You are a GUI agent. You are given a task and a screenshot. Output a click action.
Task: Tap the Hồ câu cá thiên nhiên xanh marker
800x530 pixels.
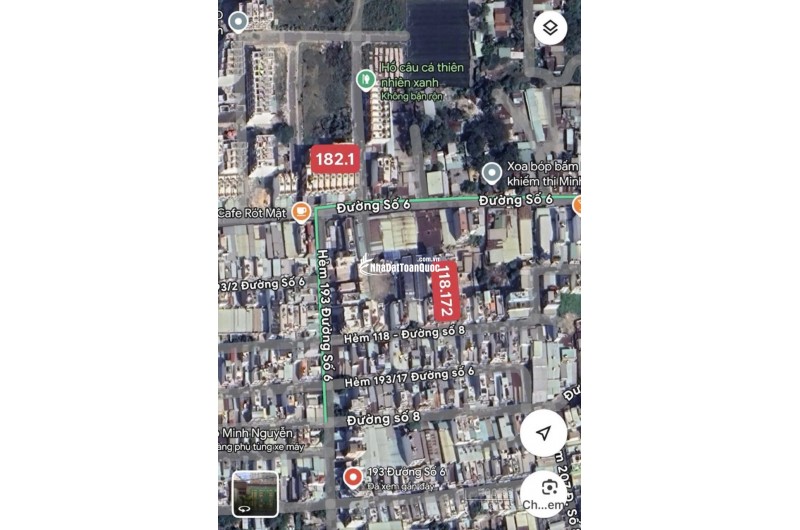click(x=366, y=78)
